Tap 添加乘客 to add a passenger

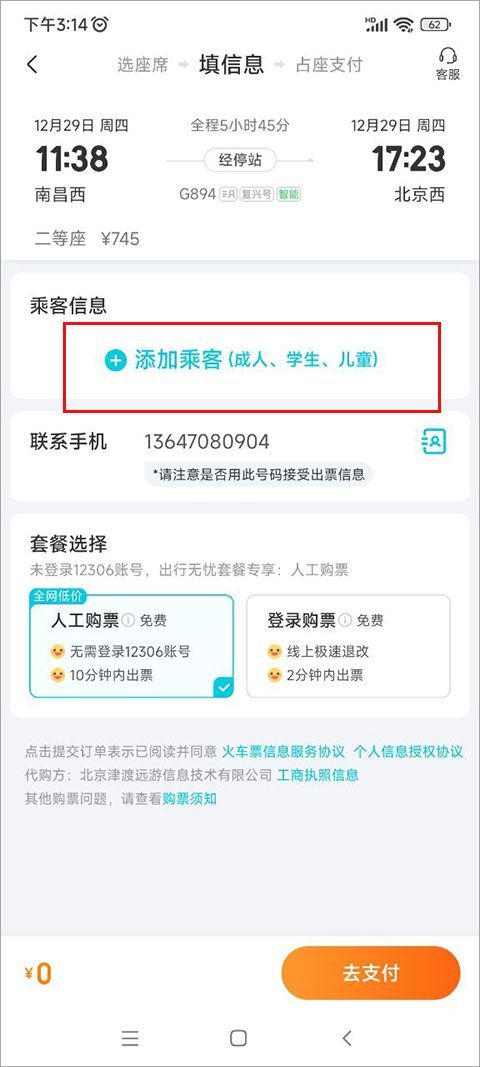(x=242, y=360)
